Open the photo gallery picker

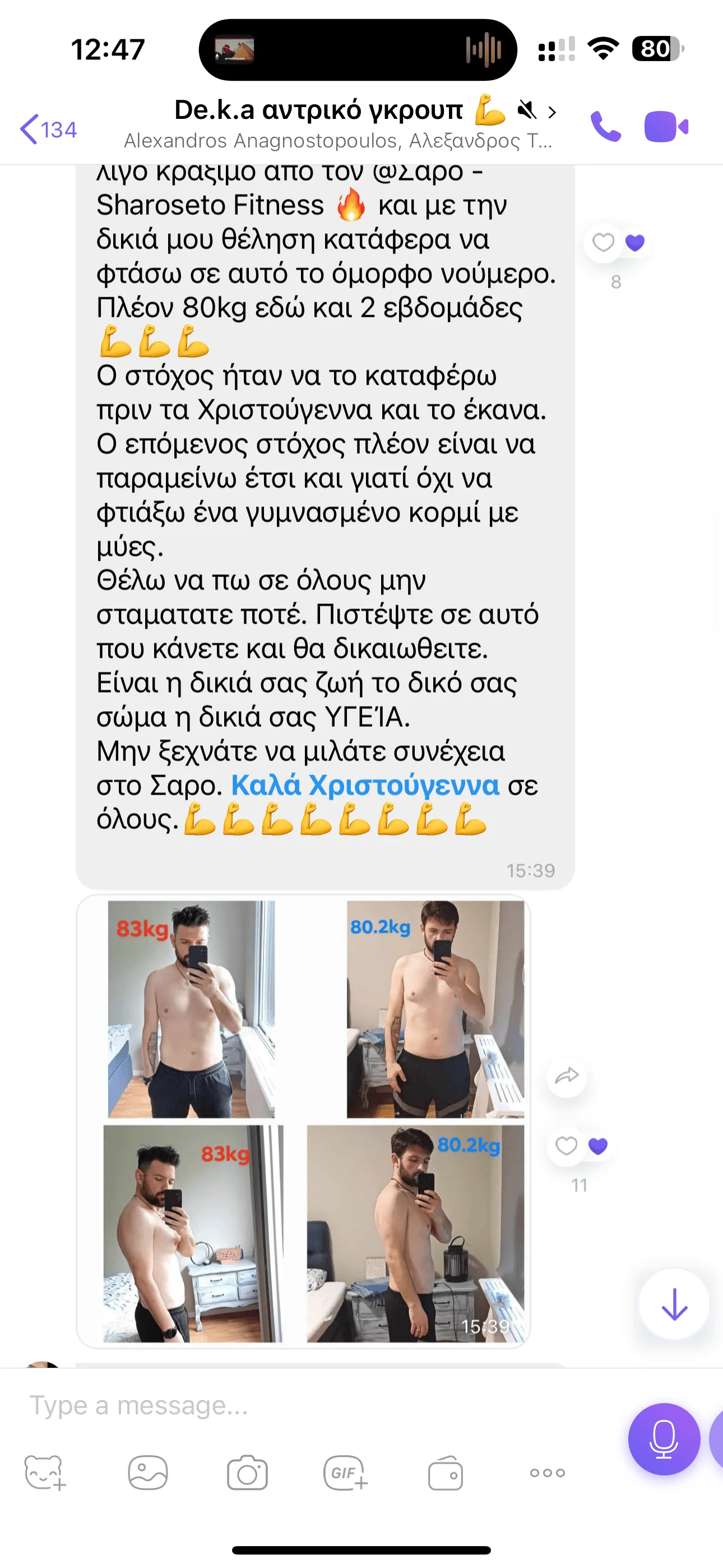pyautogui.click(x=147, y=1473)
